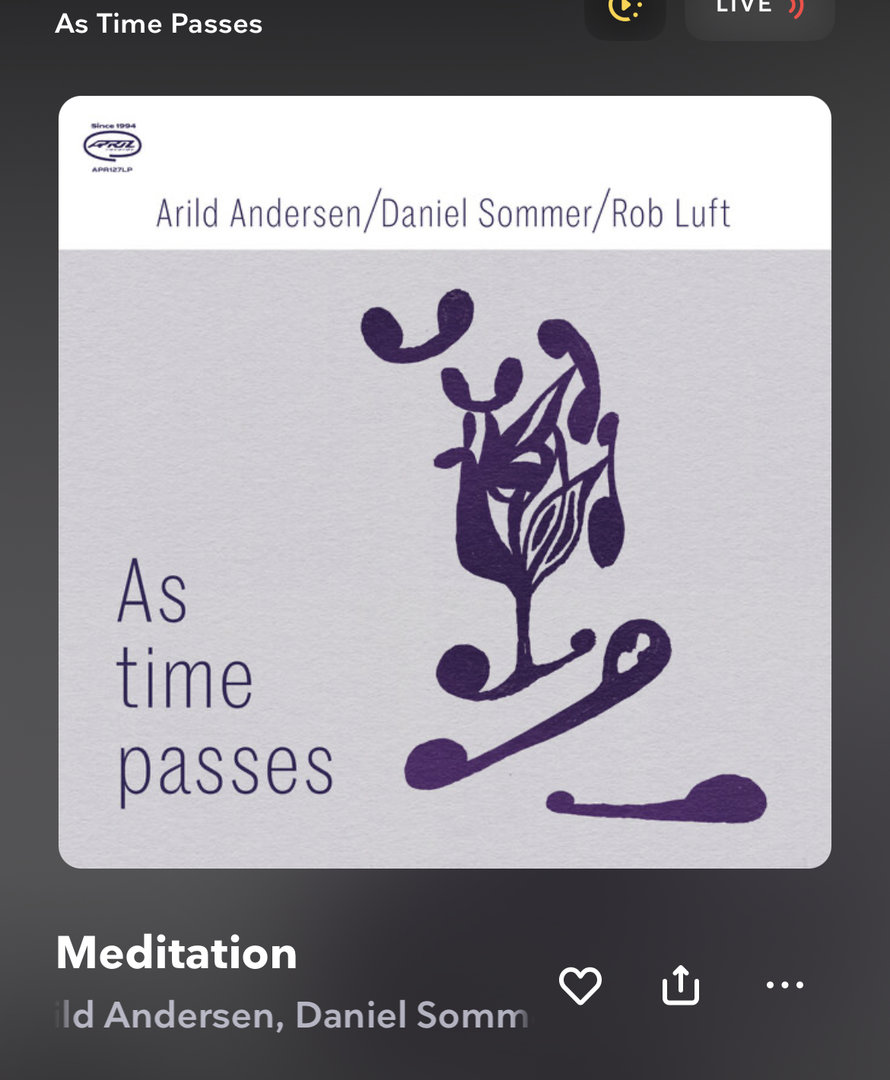Image resolution: width=890 pixels, height=1080 pixels.
Task: Start a LIVE session
Action: pyautogui.click(x=759, y=10)
